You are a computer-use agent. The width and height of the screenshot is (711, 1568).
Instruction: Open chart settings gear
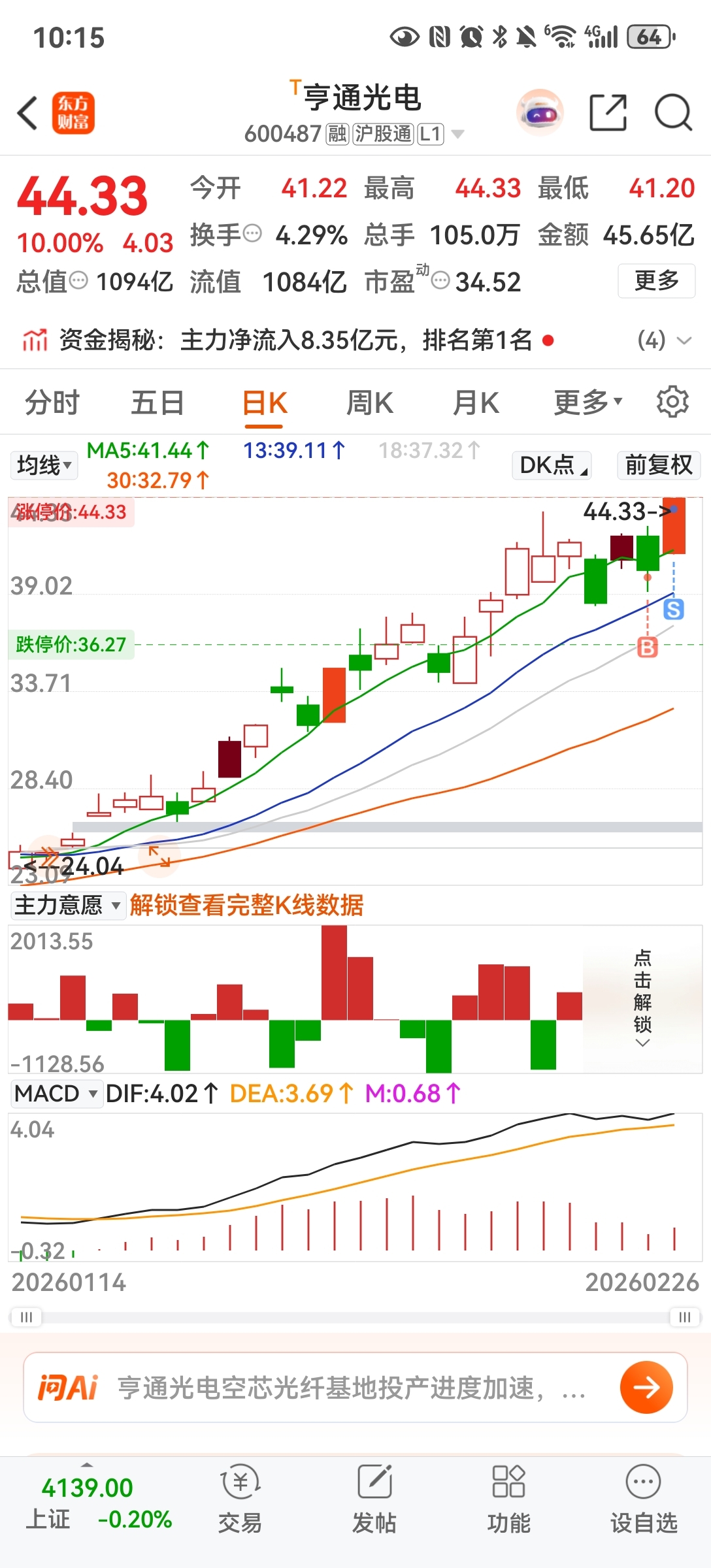pos(672,402)
